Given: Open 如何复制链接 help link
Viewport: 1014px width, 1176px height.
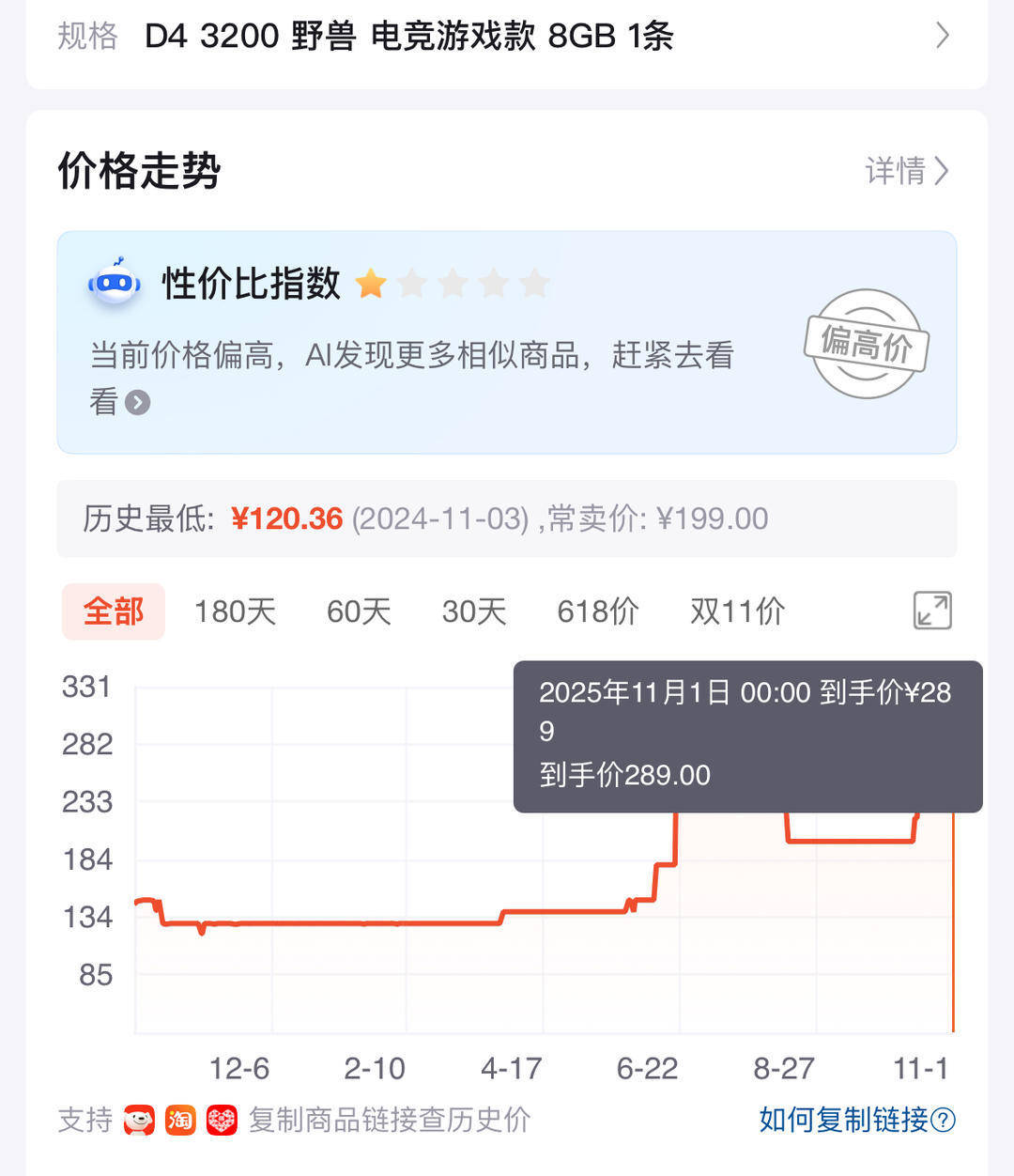Looking at the screenshot, I should tap(856, 1120).
